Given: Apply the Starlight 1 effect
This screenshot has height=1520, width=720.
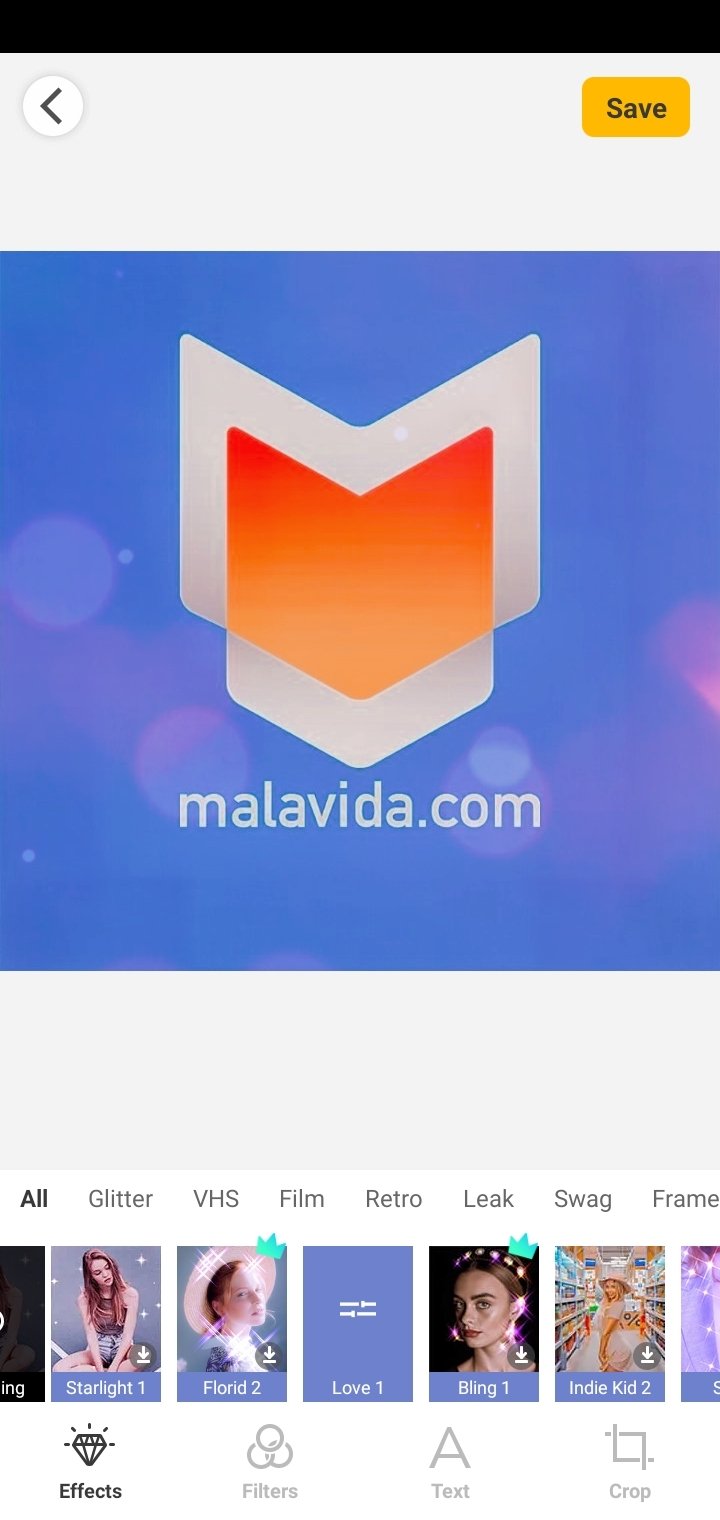Looking at the screenshot, I should pos(106,1323).
